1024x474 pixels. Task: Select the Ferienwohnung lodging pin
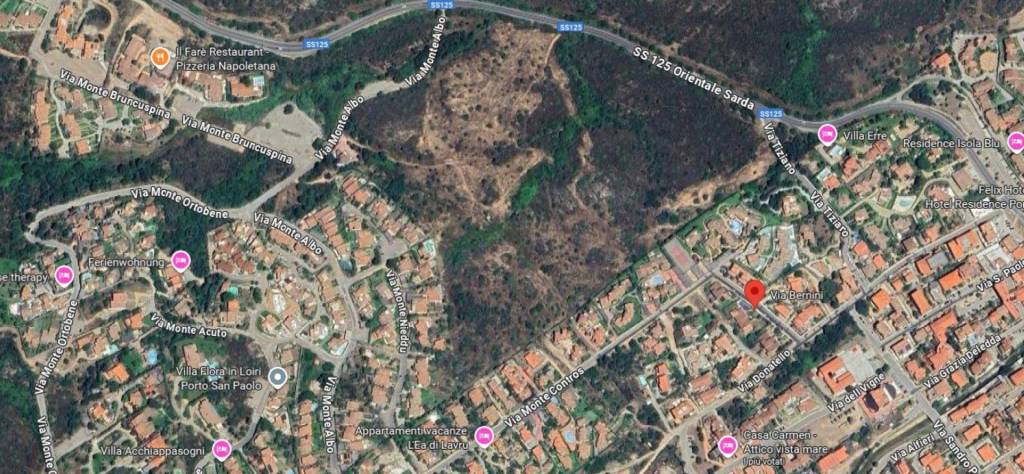(x=181, y=261)
